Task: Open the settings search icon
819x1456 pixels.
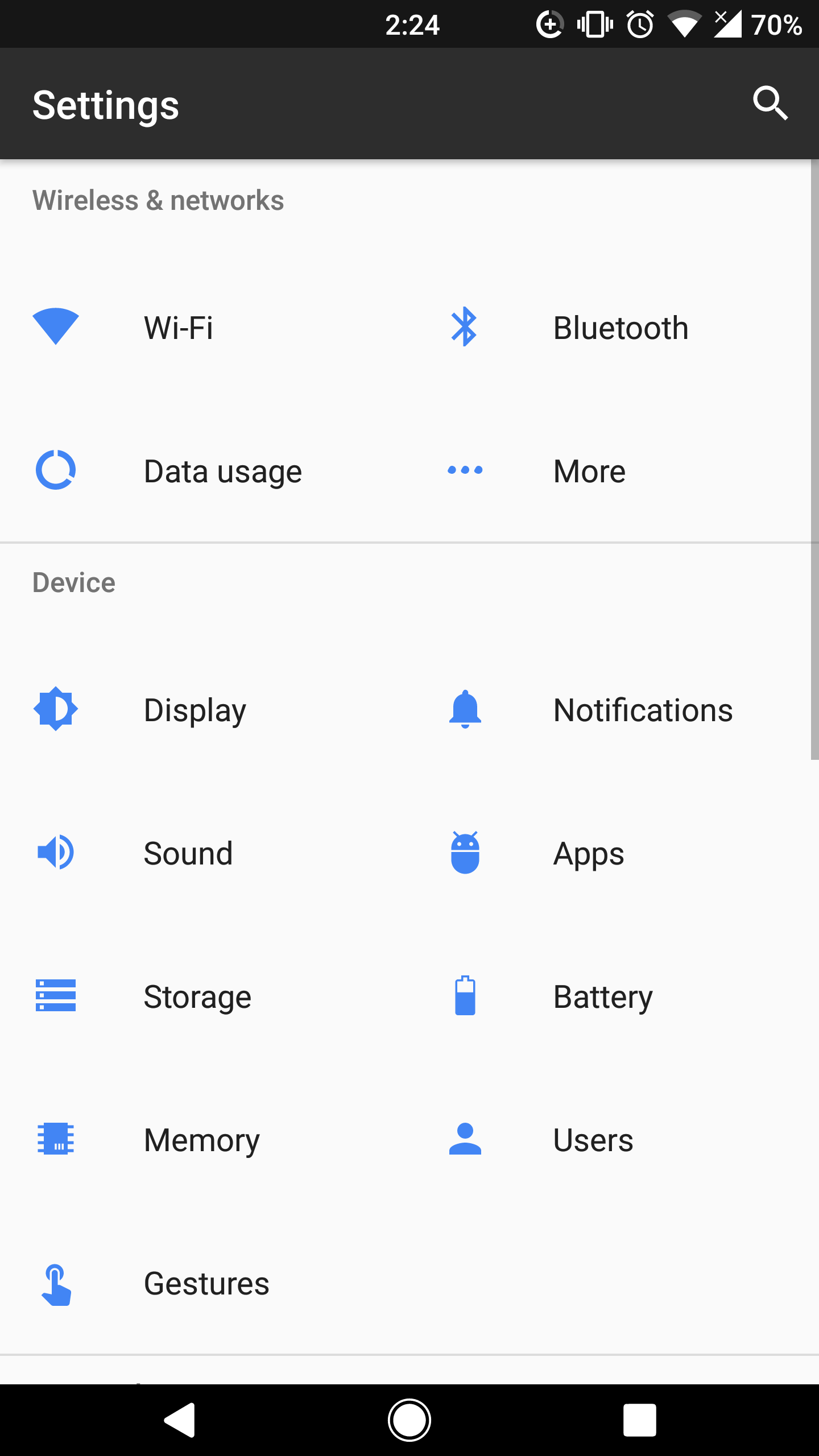Action: [770, 104]
